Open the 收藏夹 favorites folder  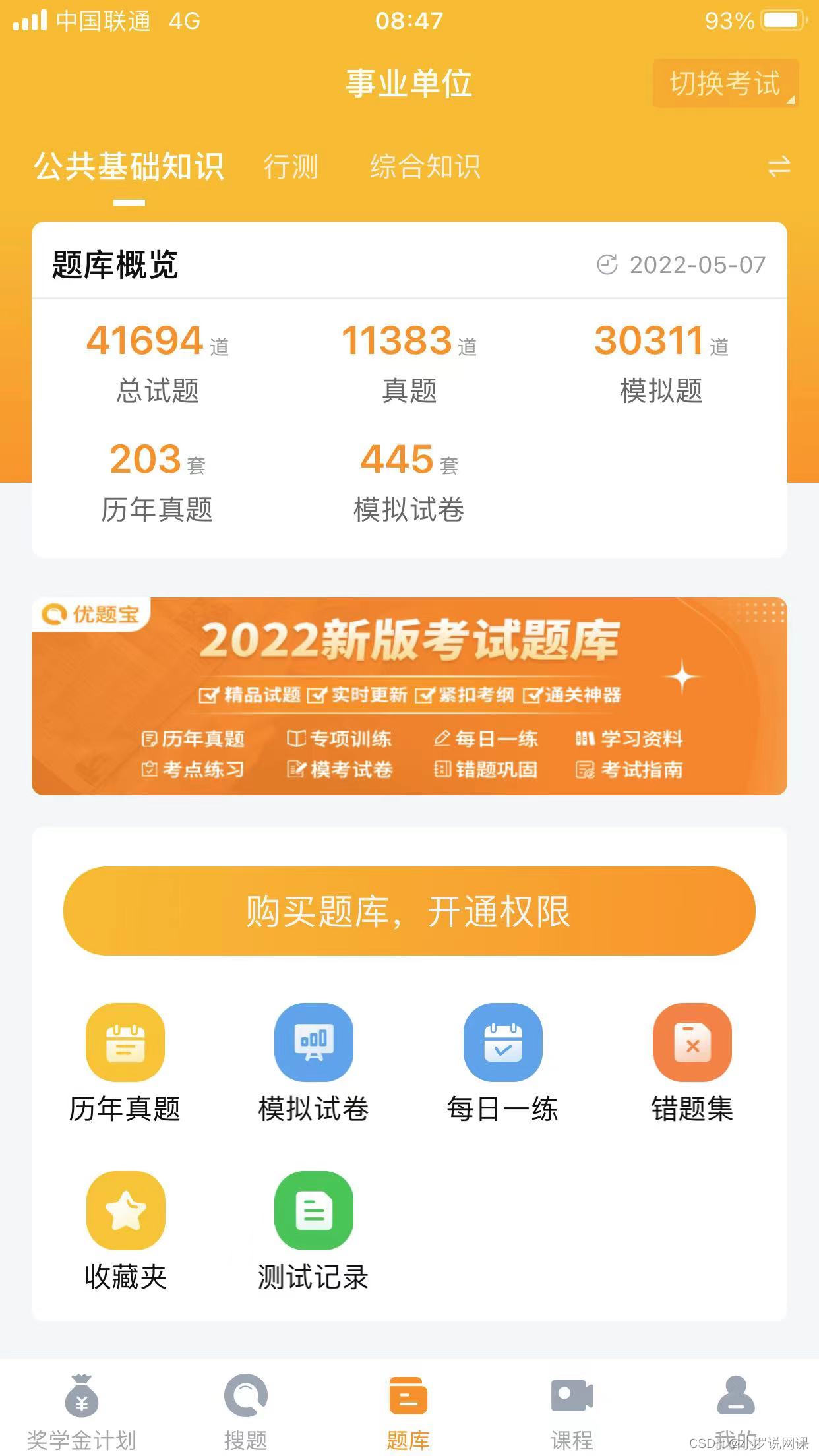(x=125, y=1211)
